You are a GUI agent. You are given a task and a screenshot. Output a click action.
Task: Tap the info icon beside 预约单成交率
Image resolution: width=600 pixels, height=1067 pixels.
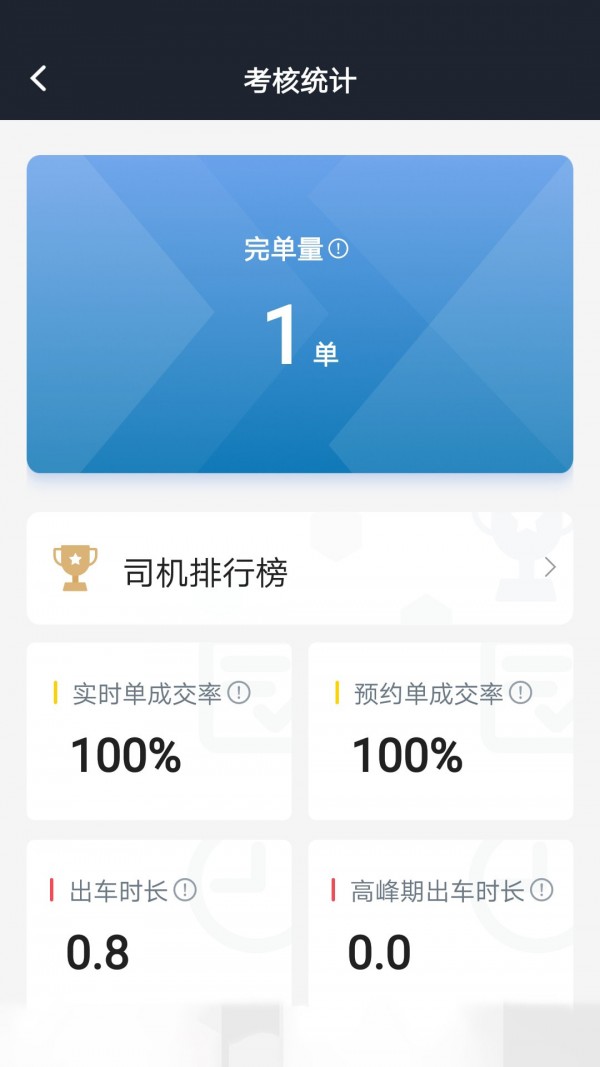520,692
